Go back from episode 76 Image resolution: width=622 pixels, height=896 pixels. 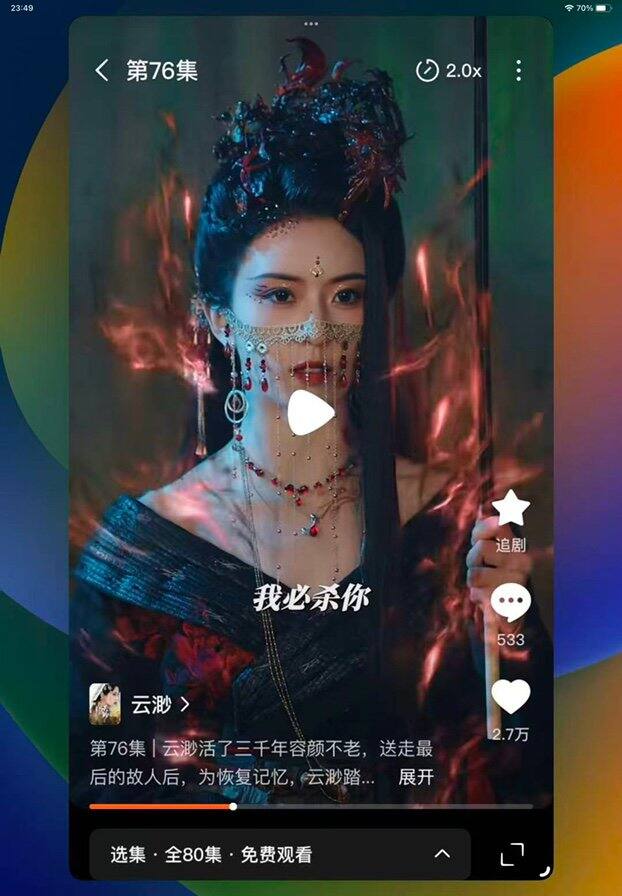point(102,71)
